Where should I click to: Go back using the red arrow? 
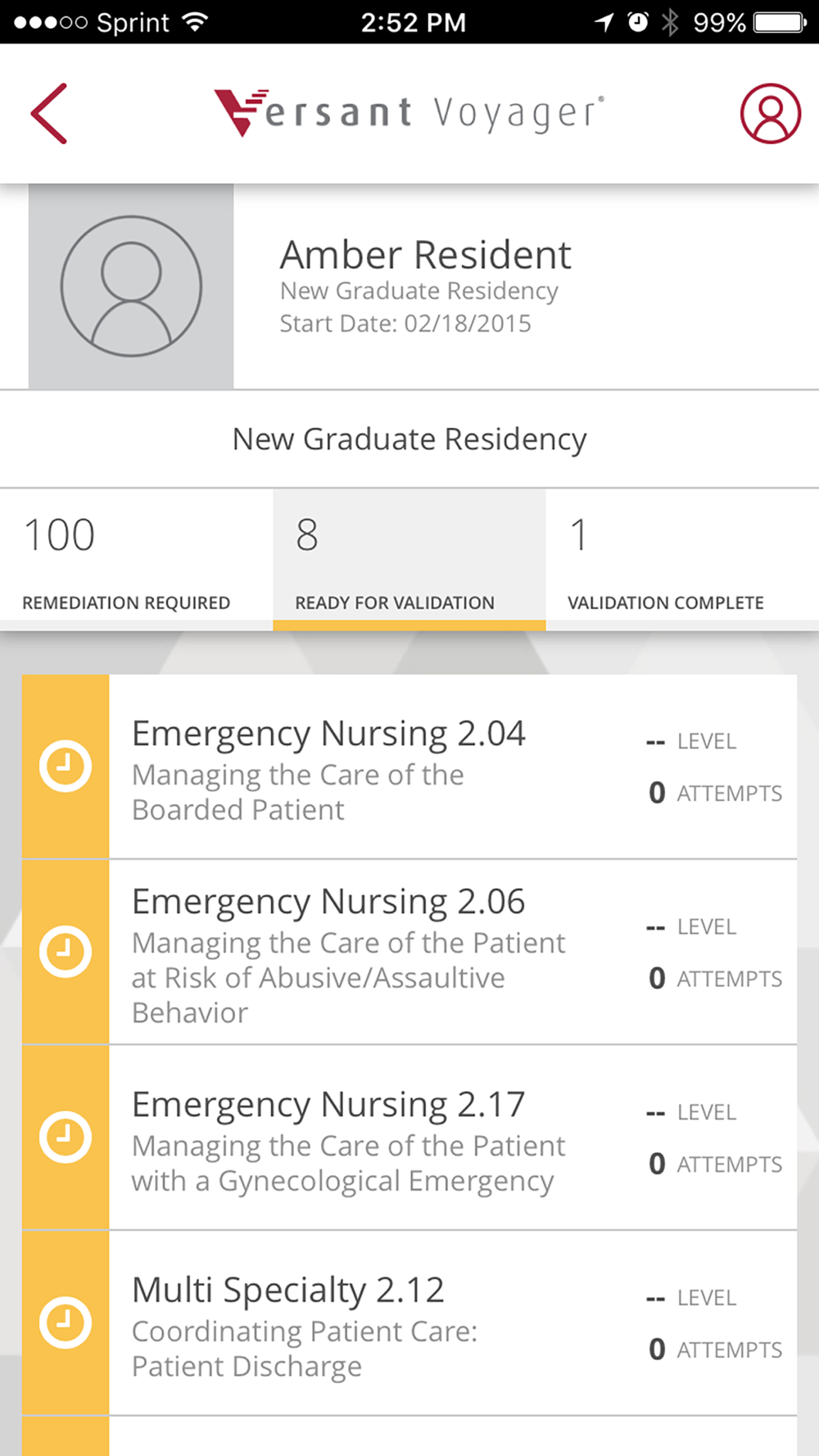click(48, 114)
